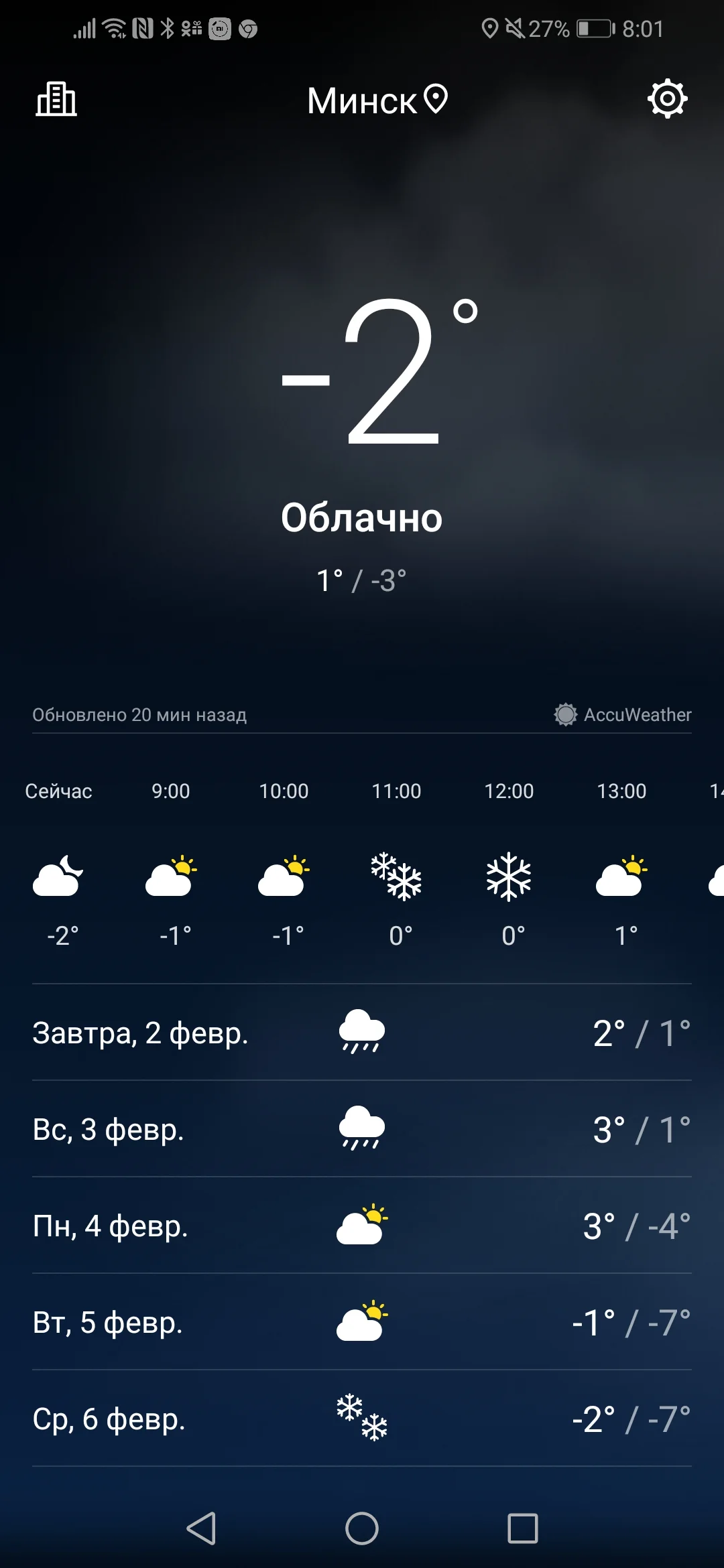Select the rain cloud icon for Завтра, 2 февр.
724x1568 pixels.
pyautogui.click(x=362, y=1033)
